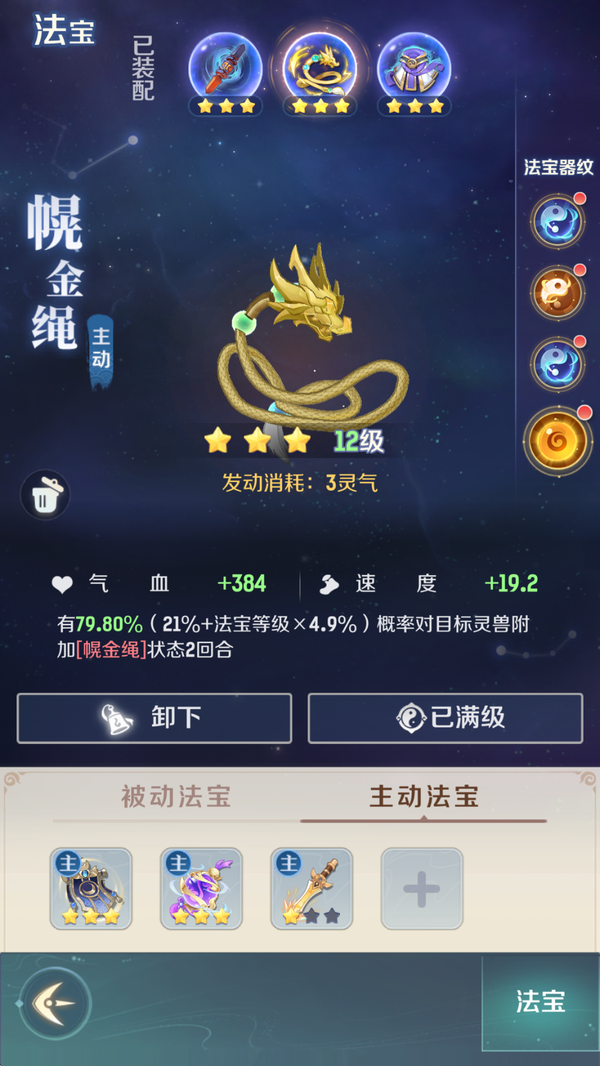Open the 法宝 tab at bottom right
The height and width of the screenshot is (1066, 600).
(540, 1002)
